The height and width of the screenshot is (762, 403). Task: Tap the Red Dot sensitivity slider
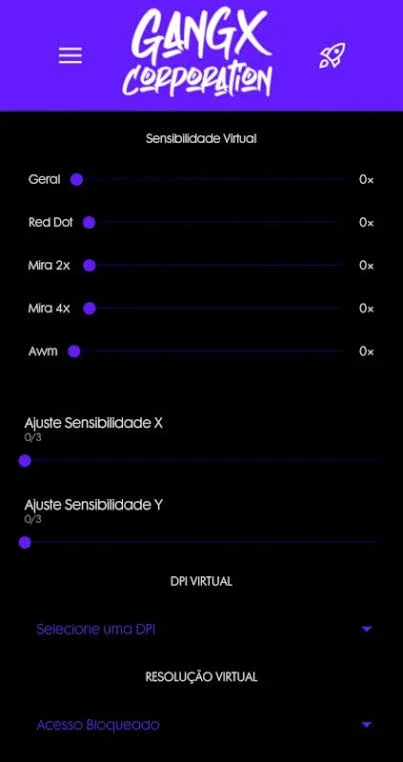(x=211, y=223)
